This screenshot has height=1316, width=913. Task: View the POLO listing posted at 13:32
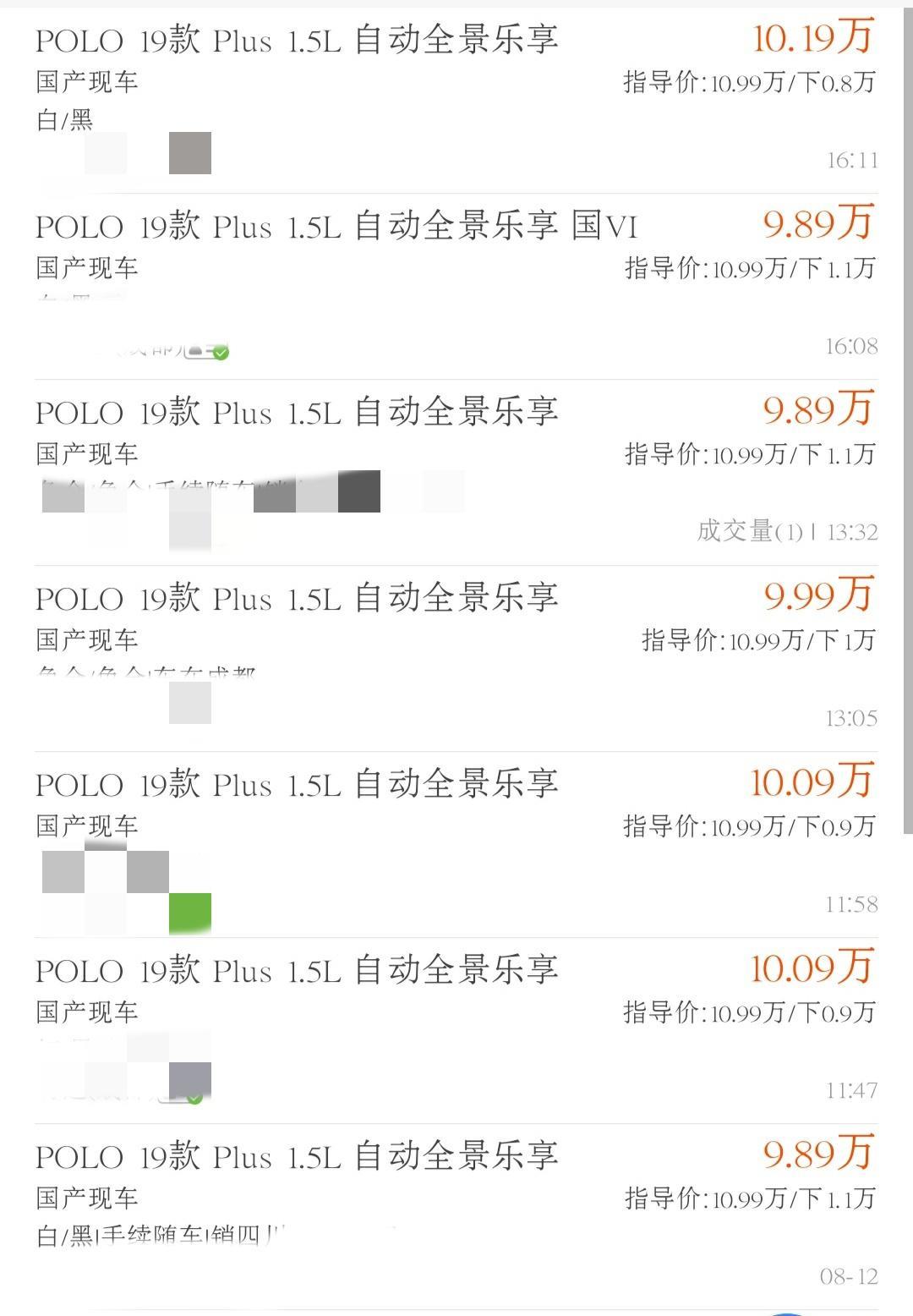tap(296, 413)
